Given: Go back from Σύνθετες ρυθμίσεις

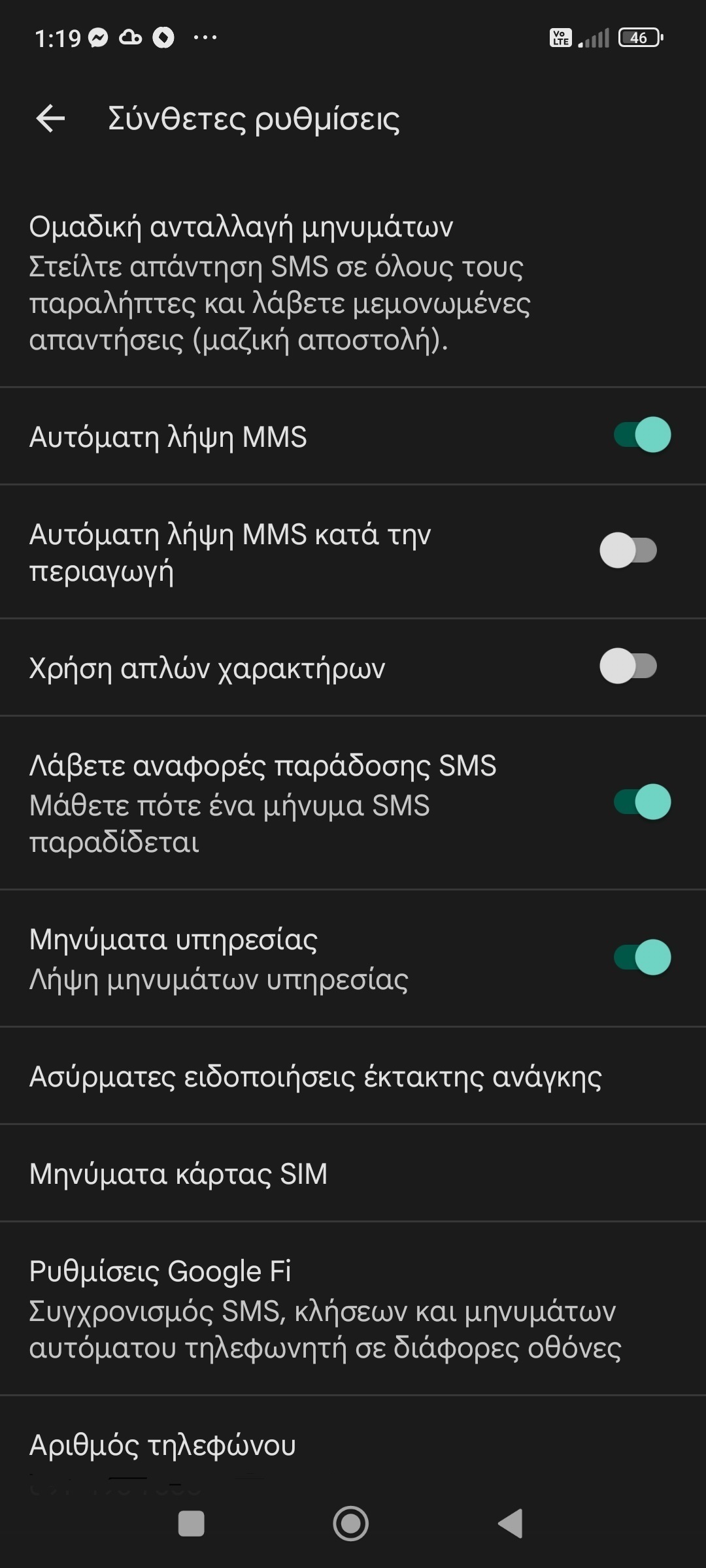Looking at the screenshot, I should pyautogui.click(x=50, y=118).
